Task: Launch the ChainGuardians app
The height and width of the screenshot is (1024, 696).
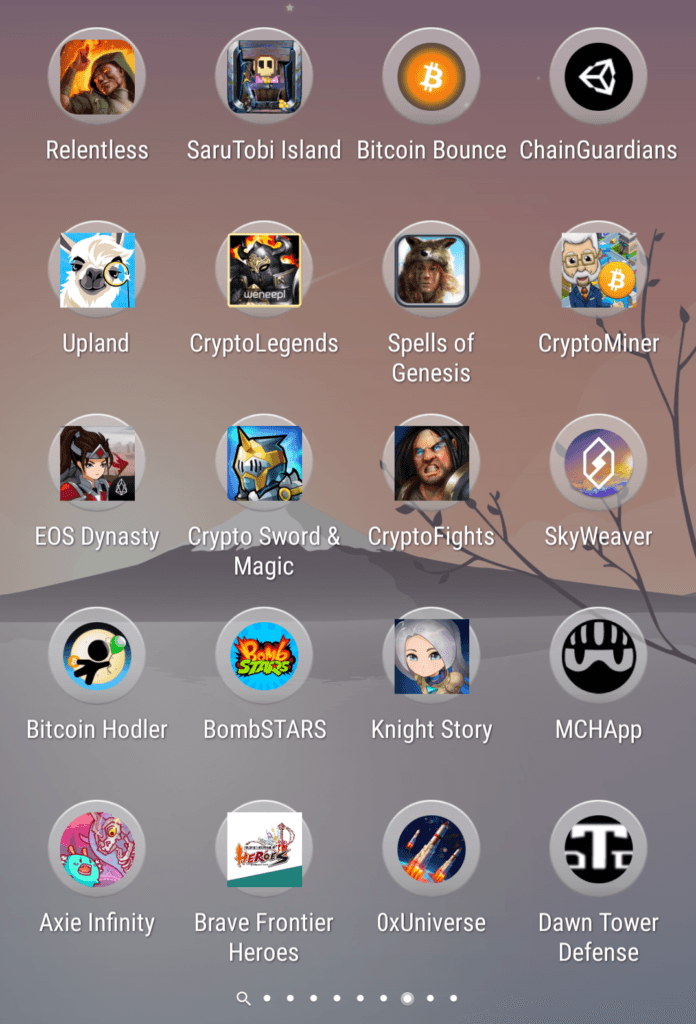Action: point(598,77)
